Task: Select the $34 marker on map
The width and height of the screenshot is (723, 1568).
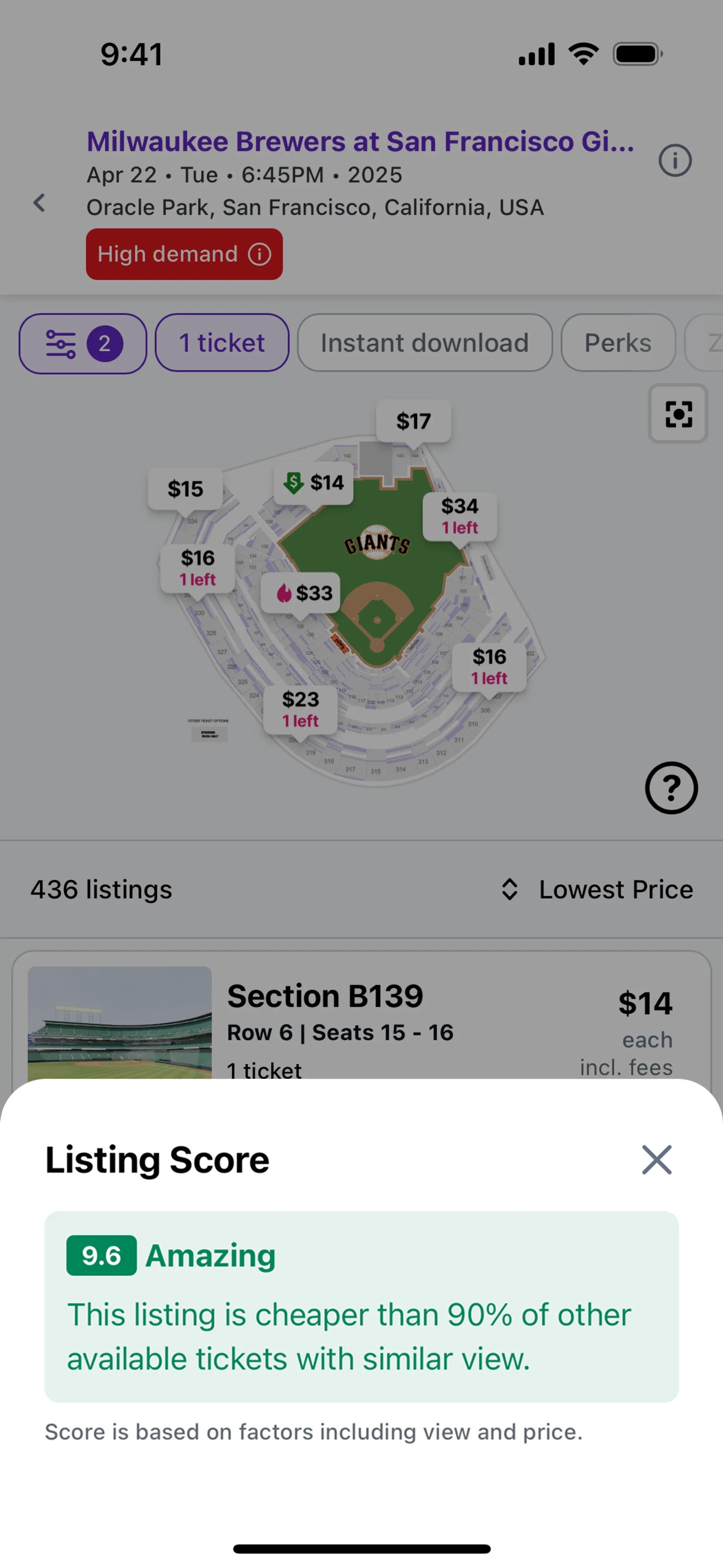Action: (x=459, y=516)
